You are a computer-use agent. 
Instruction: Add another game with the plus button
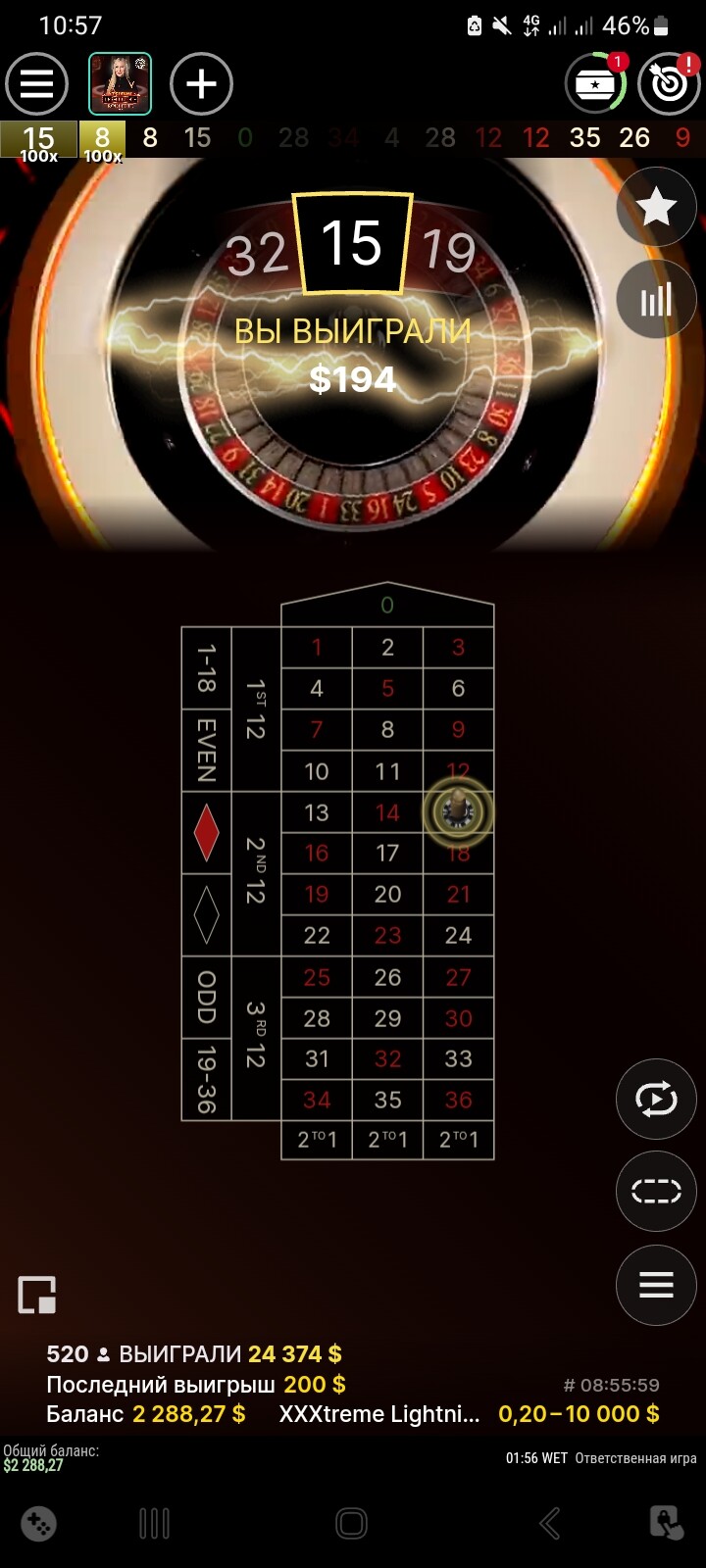[201, 84]
